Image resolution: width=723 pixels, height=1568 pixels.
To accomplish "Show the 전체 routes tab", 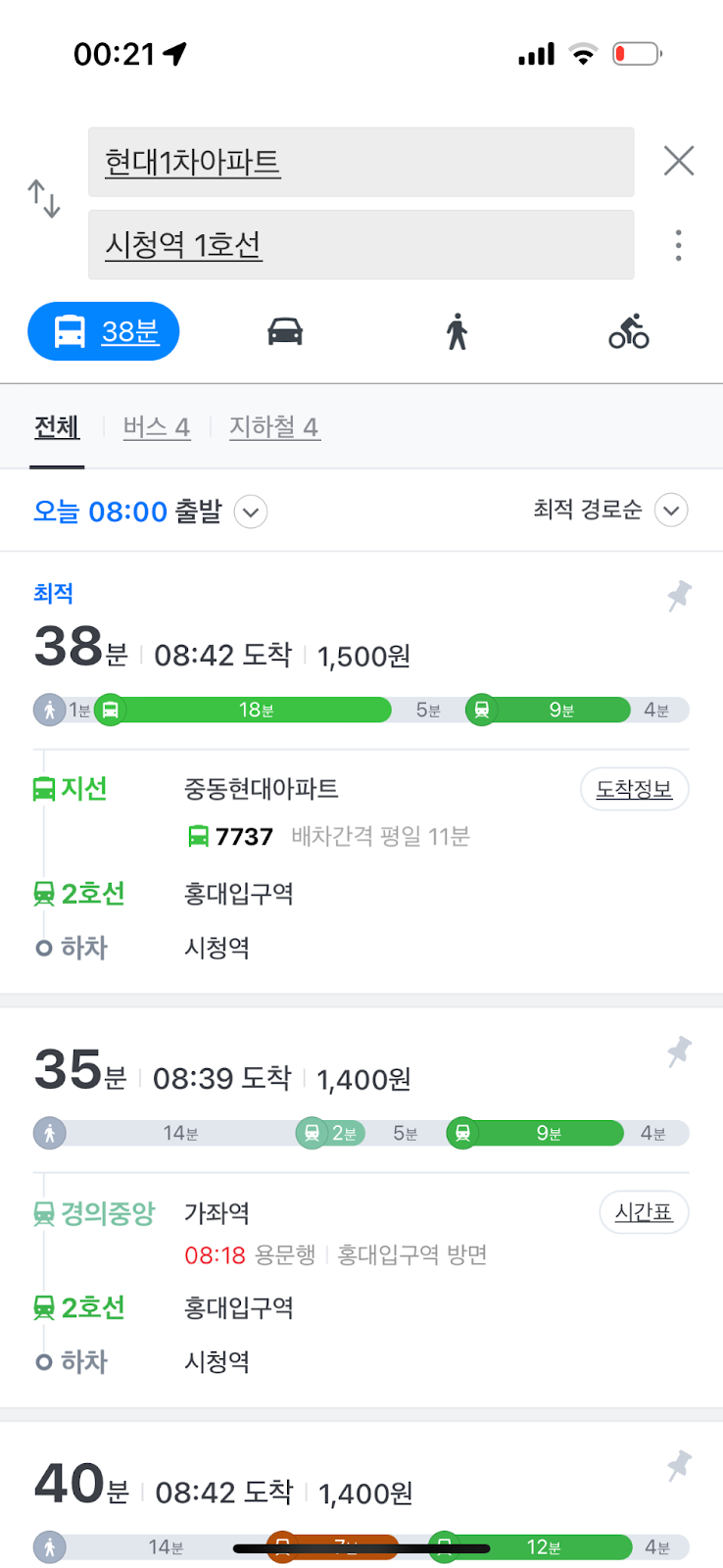I will pos(57,427).
